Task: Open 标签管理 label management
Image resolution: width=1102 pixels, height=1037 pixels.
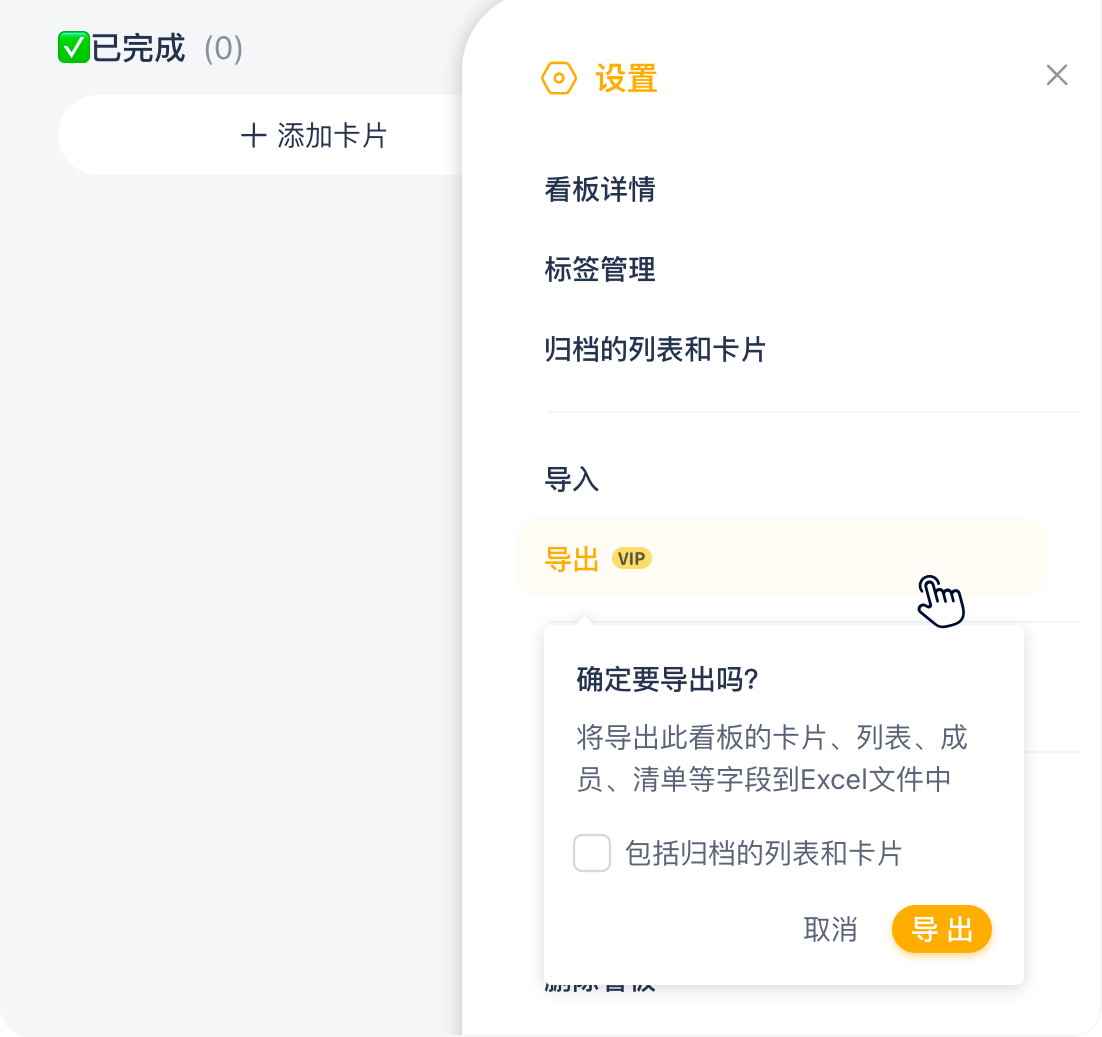Action: 600,269
